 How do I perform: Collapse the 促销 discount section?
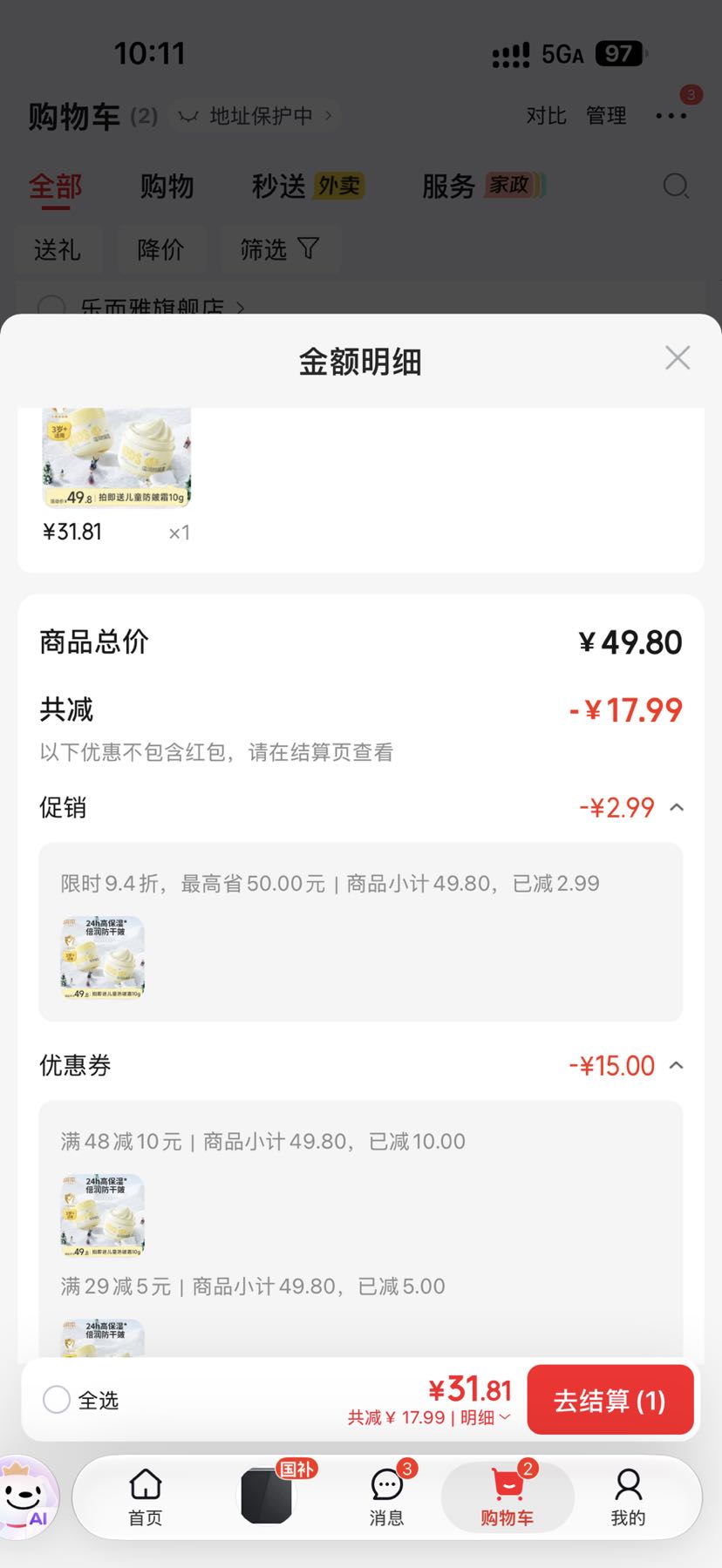[677, 808]
